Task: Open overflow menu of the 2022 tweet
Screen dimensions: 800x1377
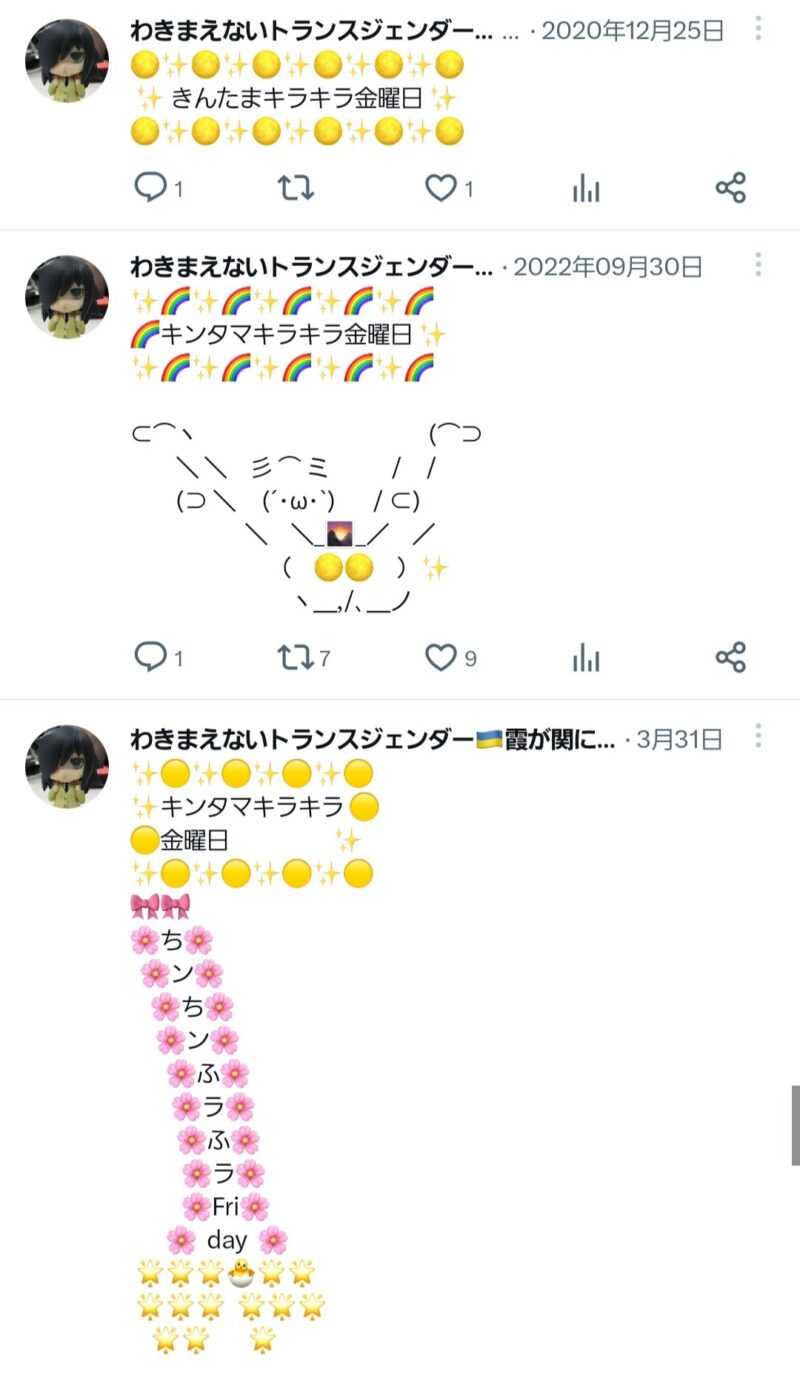Action: (x=759, y=265)
